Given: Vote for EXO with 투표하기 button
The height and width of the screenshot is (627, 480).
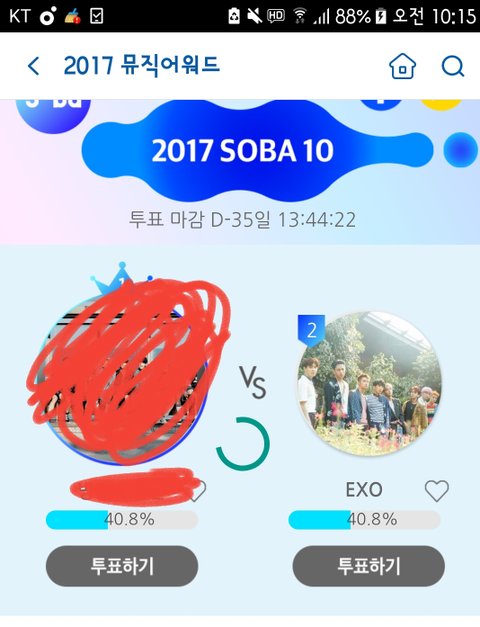Looking at the screenshot, I should pos(368,566).
